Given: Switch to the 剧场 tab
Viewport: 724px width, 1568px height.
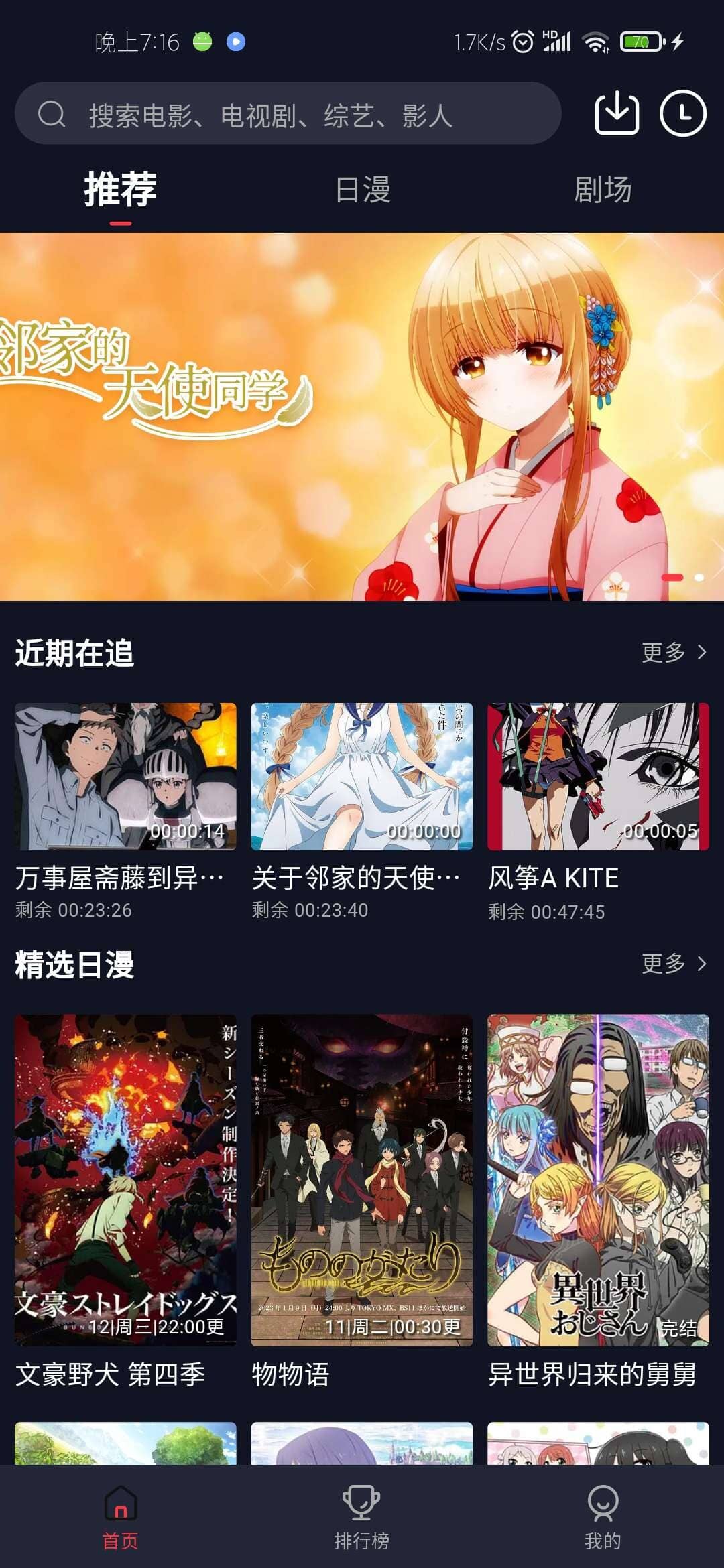Looking at the screenshot, I should 603,190.
